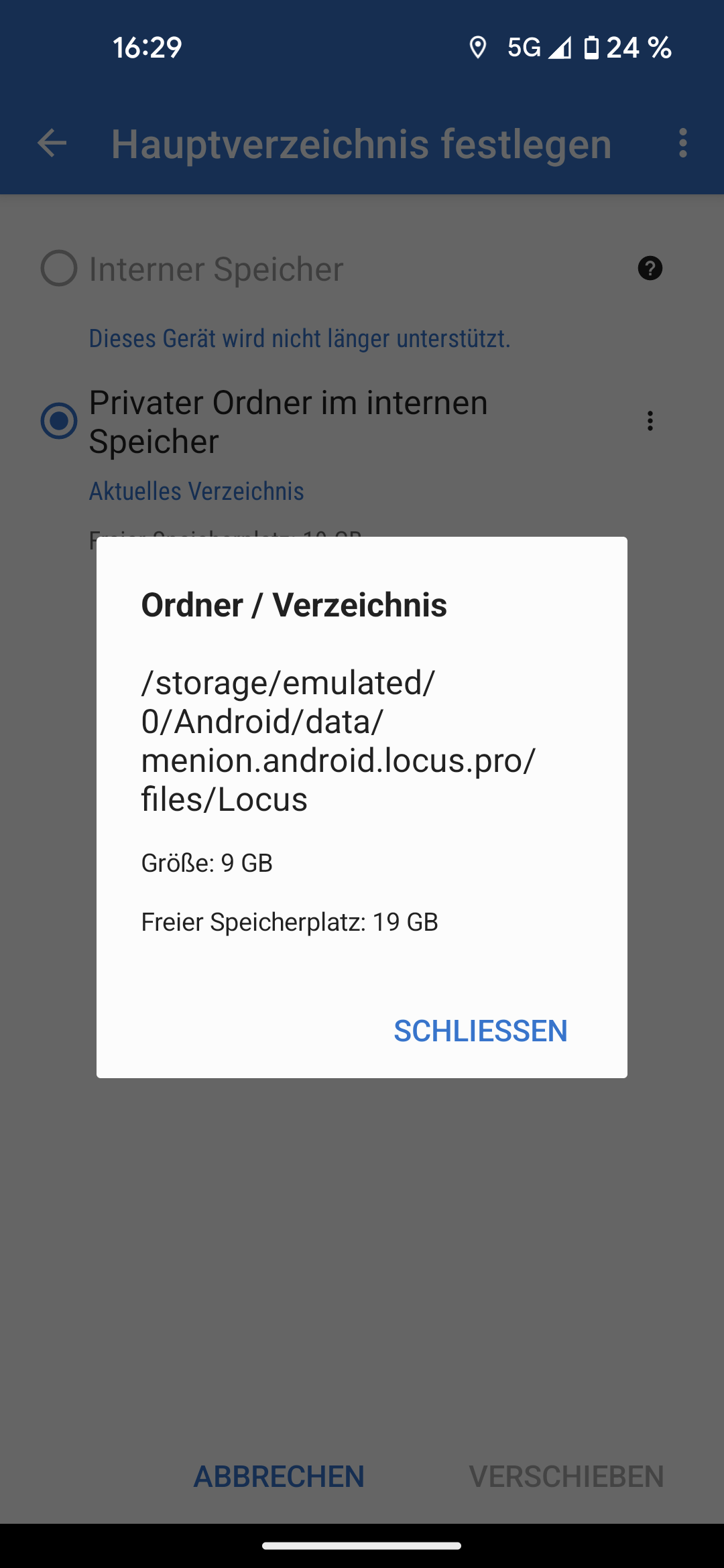Screen dimensions: 724x1568
Task: Open the app bar overflow menu
Action: pyautogui.click(x=683, y=143)
